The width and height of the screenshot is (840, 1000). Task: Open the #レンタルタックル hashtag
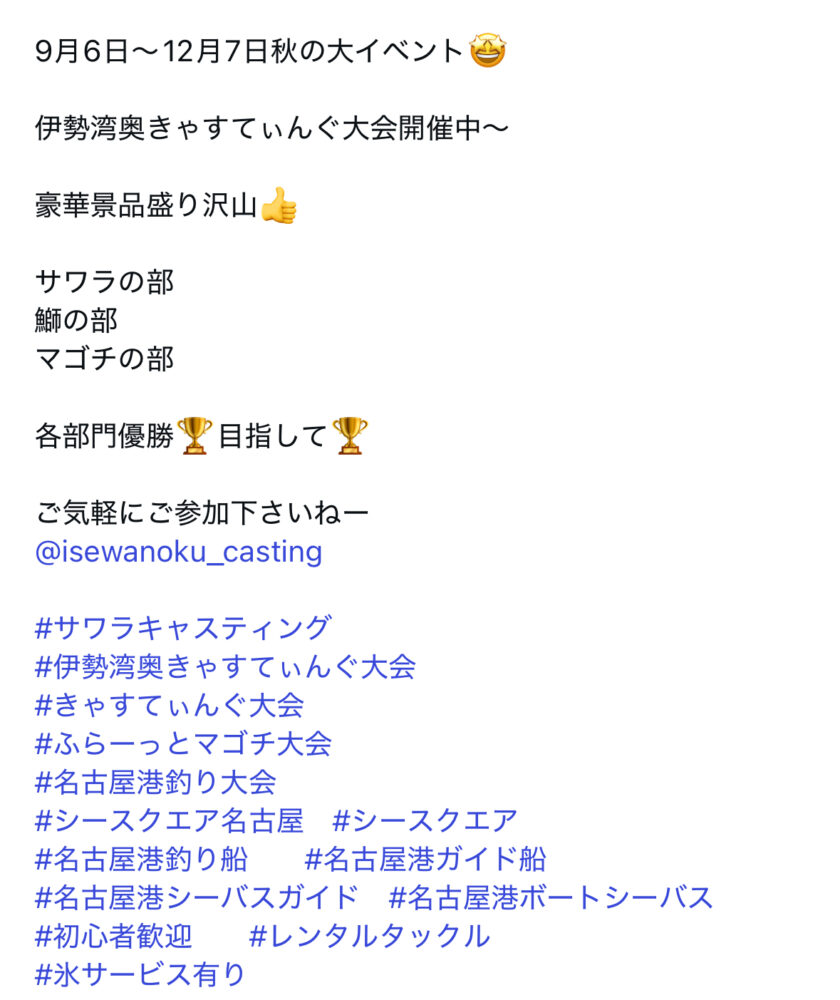click(369, 936)
